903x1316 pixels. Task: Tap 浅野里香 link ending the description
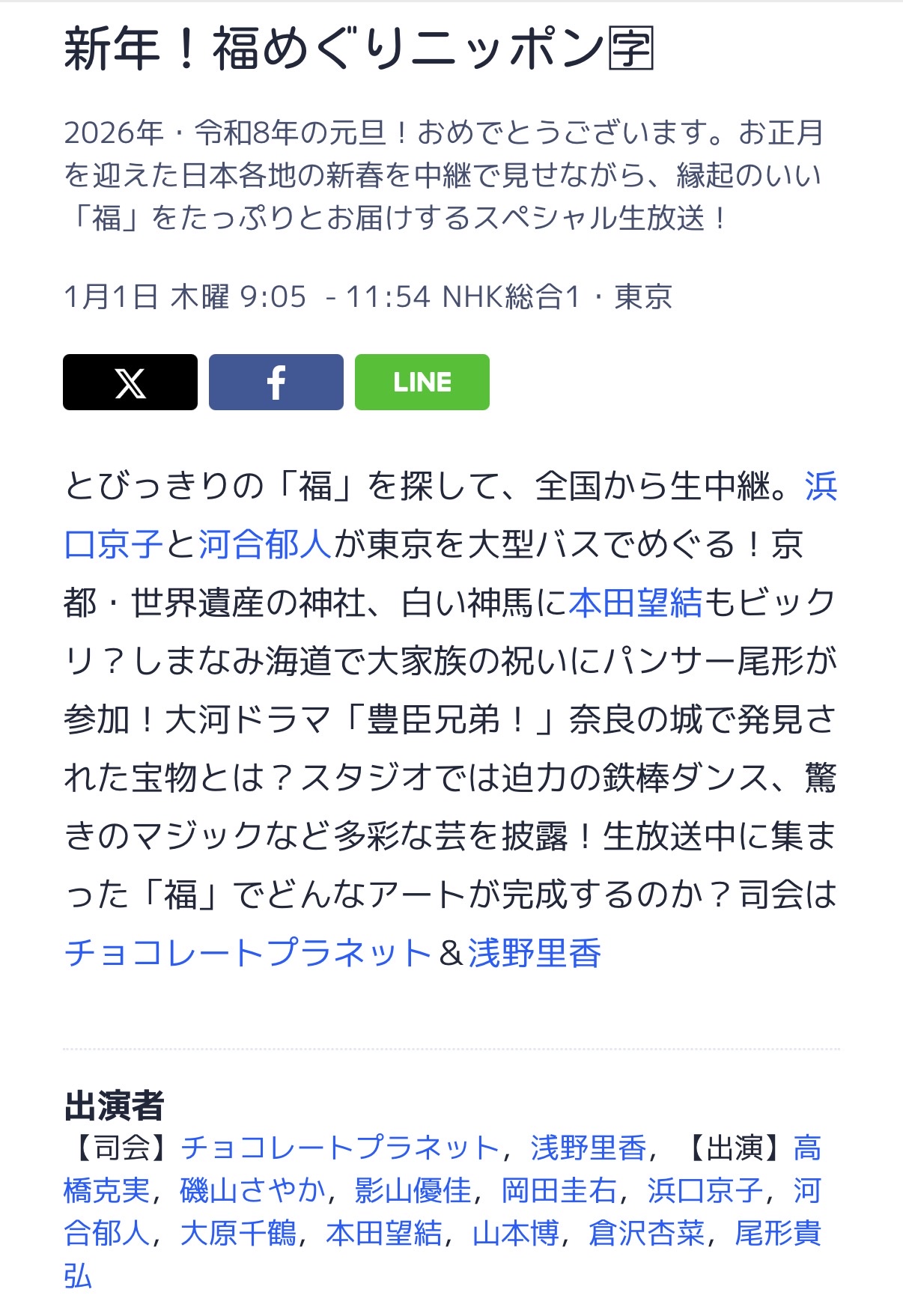535,953
